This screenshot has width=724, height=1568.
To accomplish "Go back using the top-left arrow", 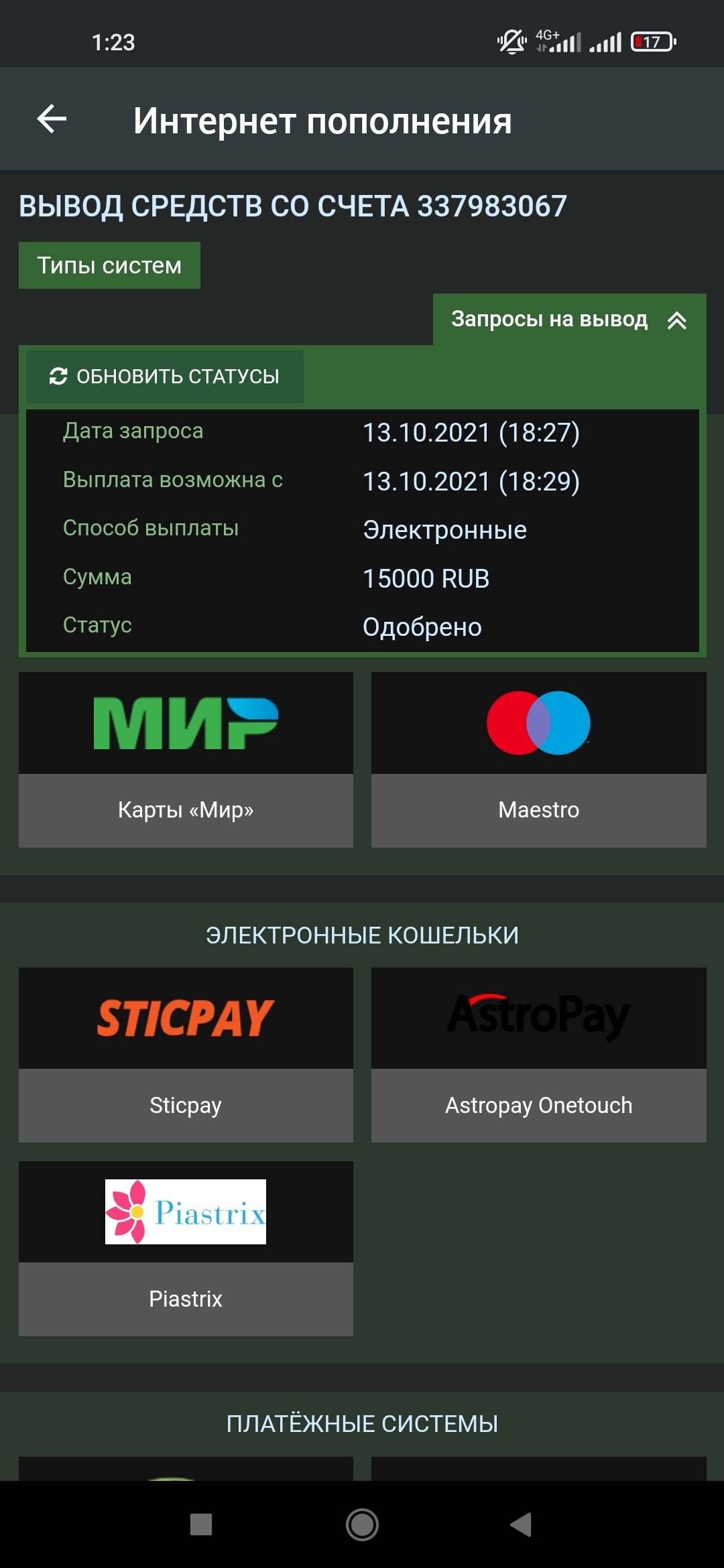I will [x=52, y=119].
